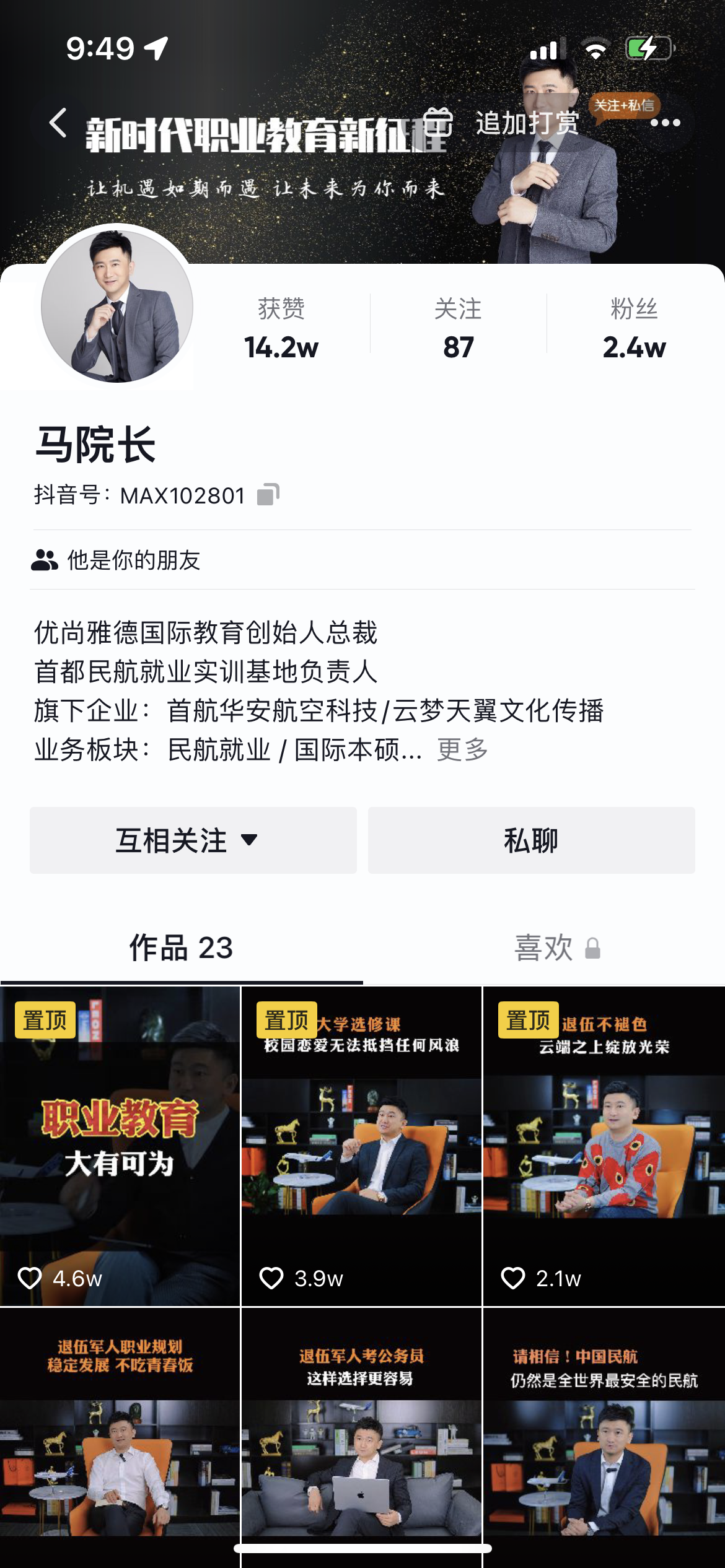
Task: Open the 关注 87 following list
Action: 458,328
